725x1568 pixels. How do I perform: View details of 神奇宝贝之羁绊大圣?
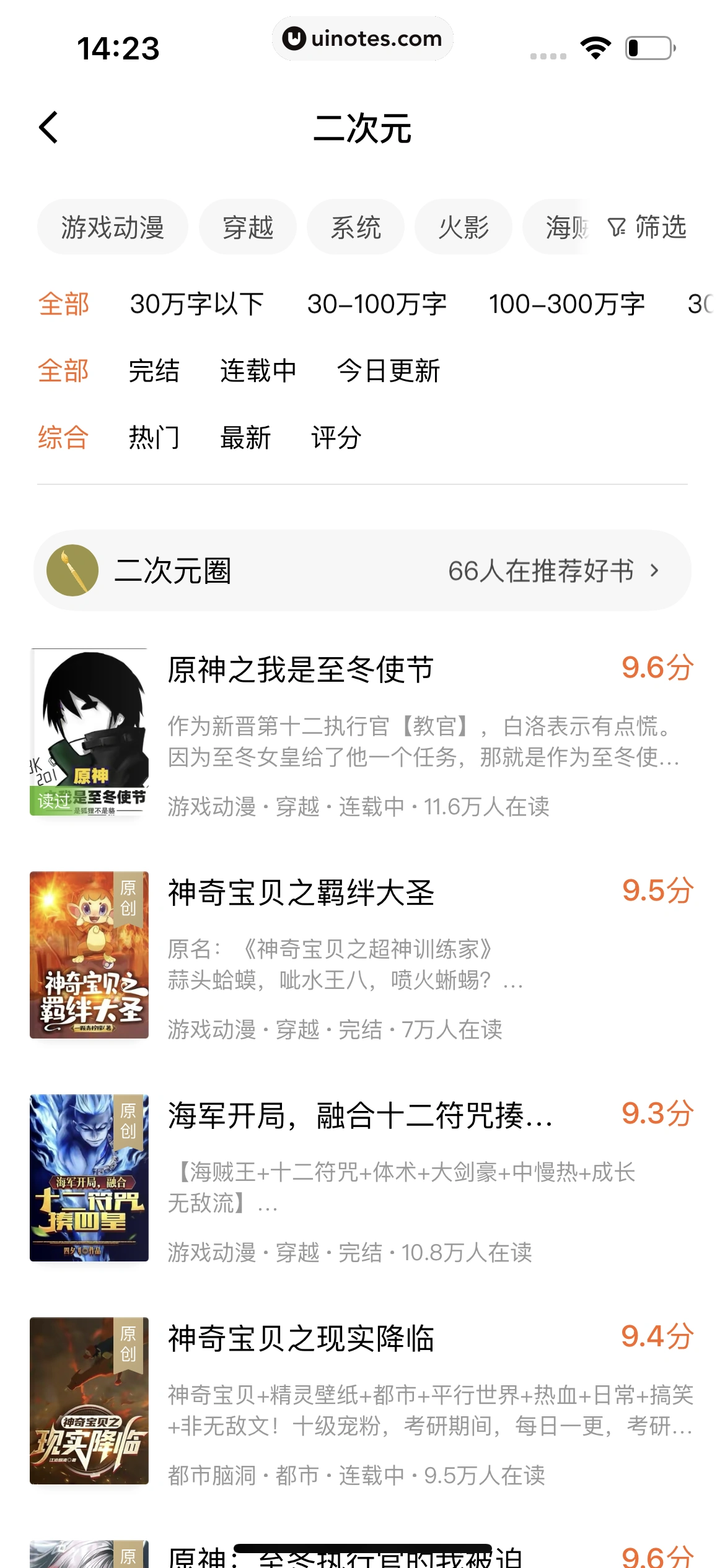(x=301, y=893)
